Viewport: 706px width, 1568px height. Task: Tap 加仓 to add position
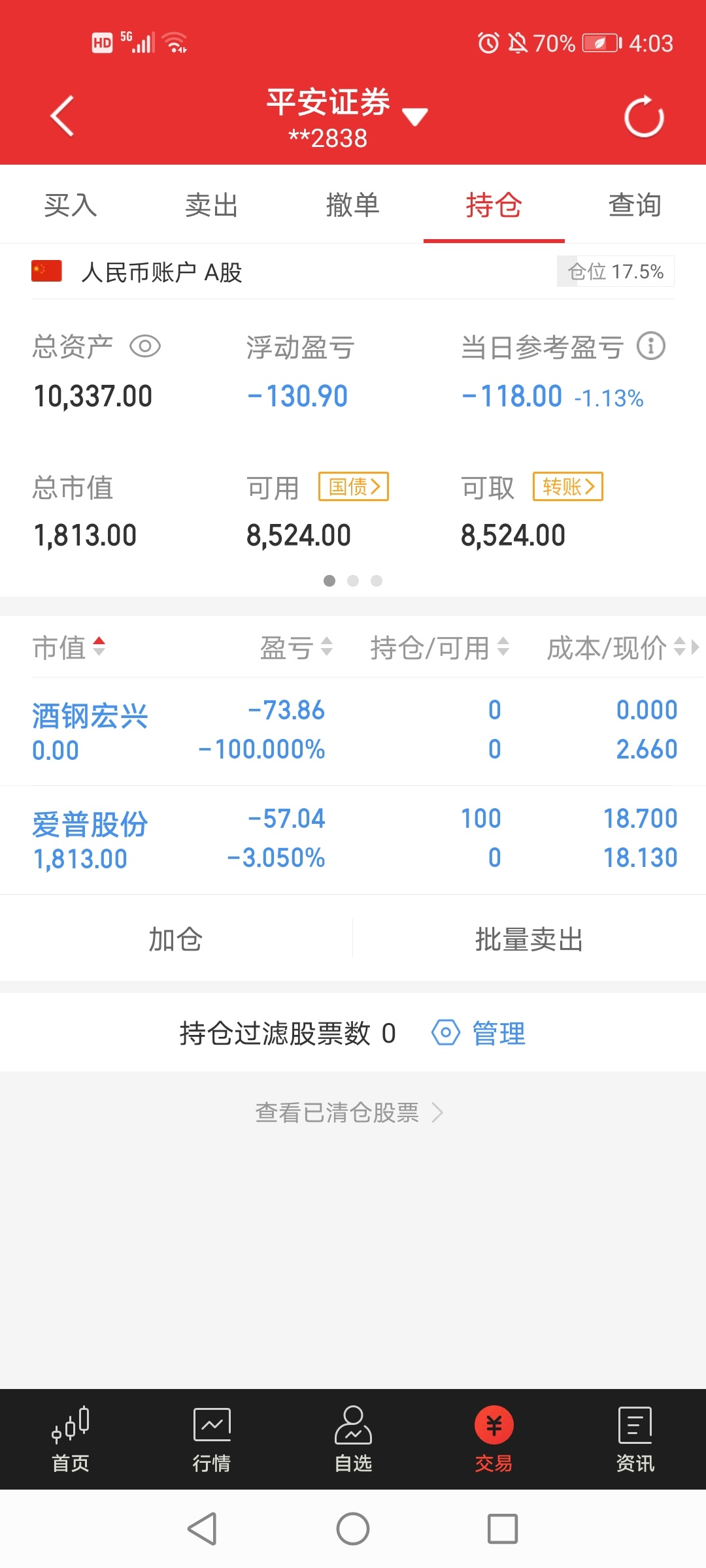[176, 939]
